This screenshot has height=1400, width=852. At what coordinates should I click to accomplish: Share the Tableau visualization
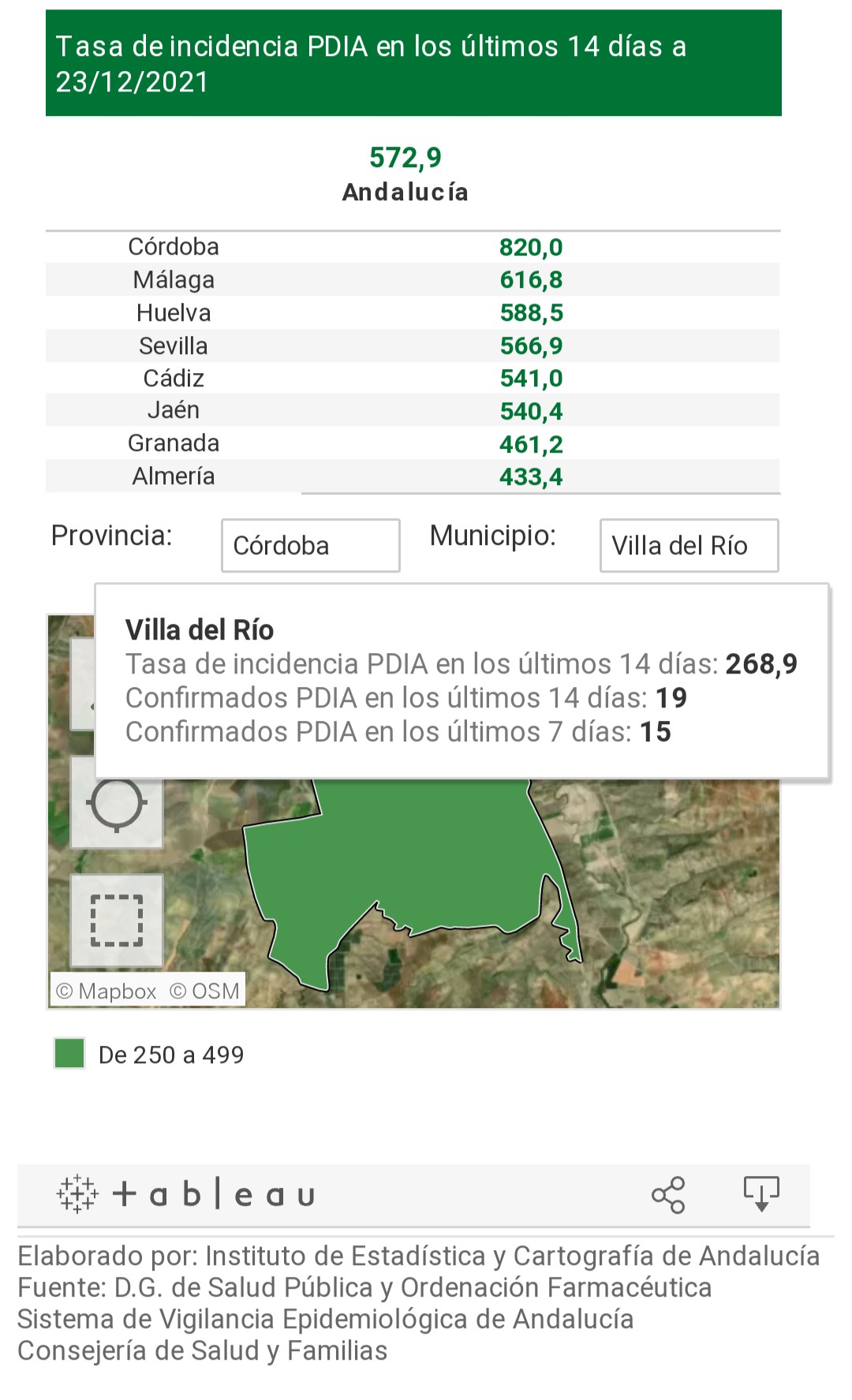tap(668, 1195)
